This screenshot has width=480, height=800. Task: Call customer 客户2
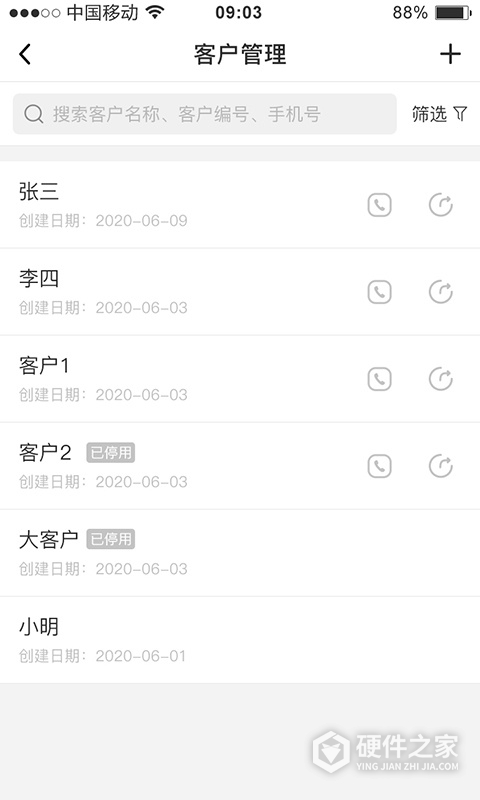click(x=380, y=466)
